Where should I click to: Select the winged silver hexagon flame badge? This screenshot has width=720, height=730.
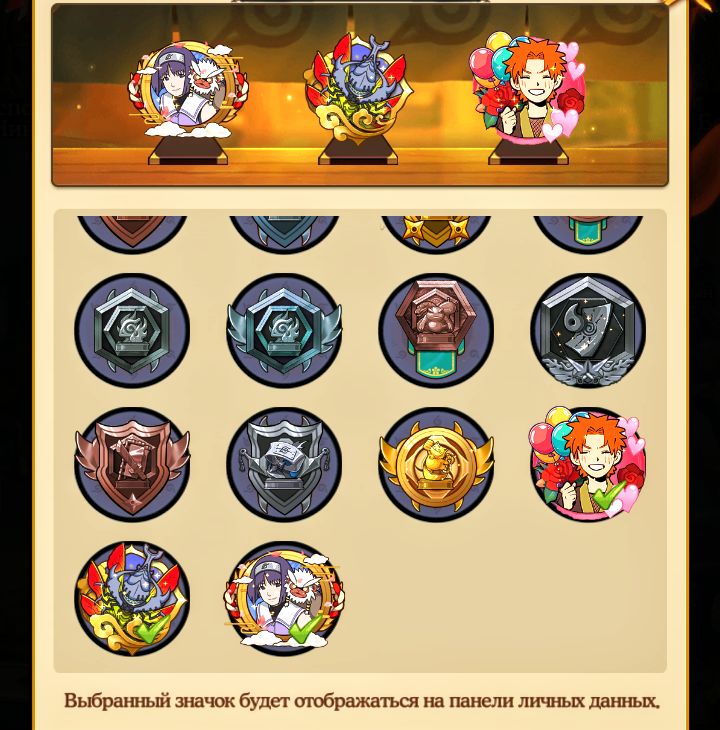tap(284, 330)
